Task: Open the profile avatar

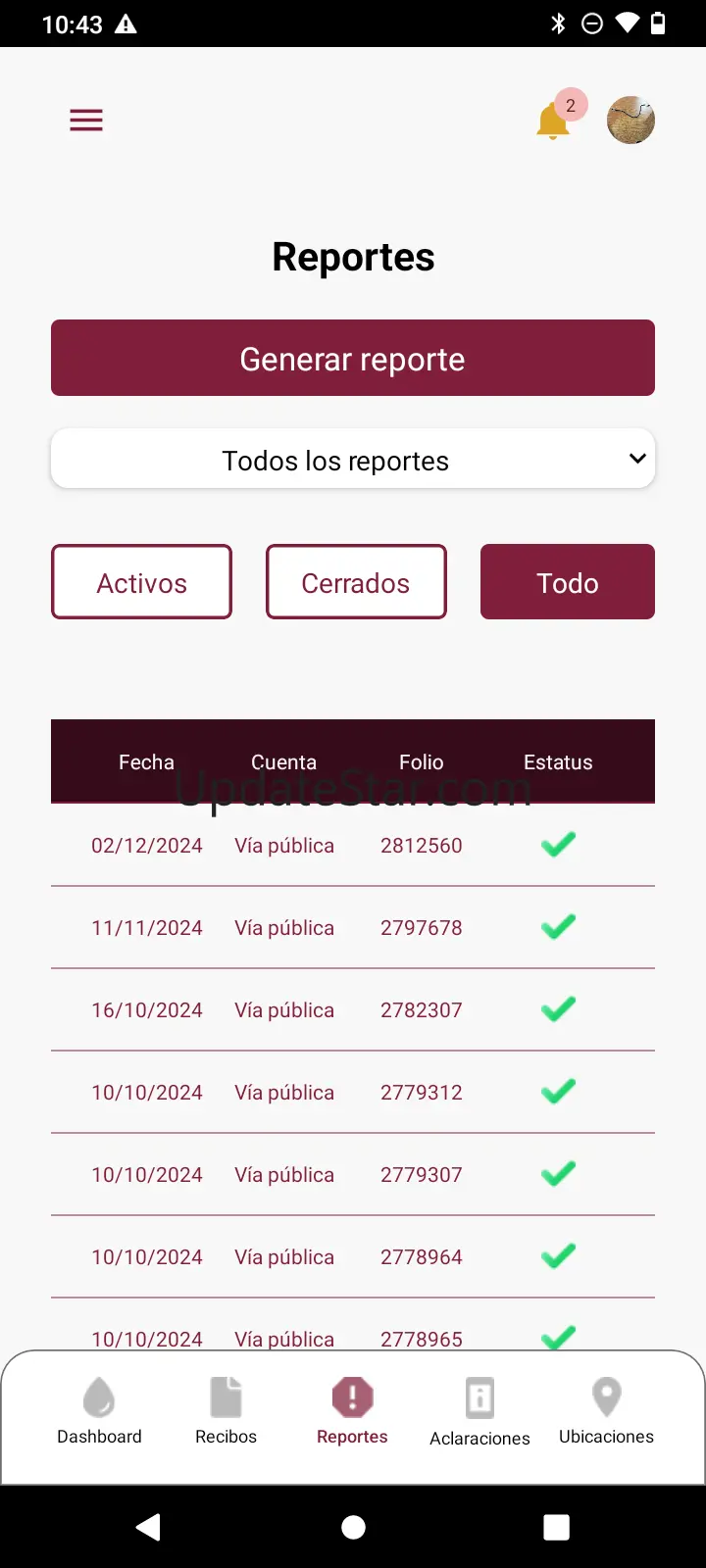Action: pos(630,121)
